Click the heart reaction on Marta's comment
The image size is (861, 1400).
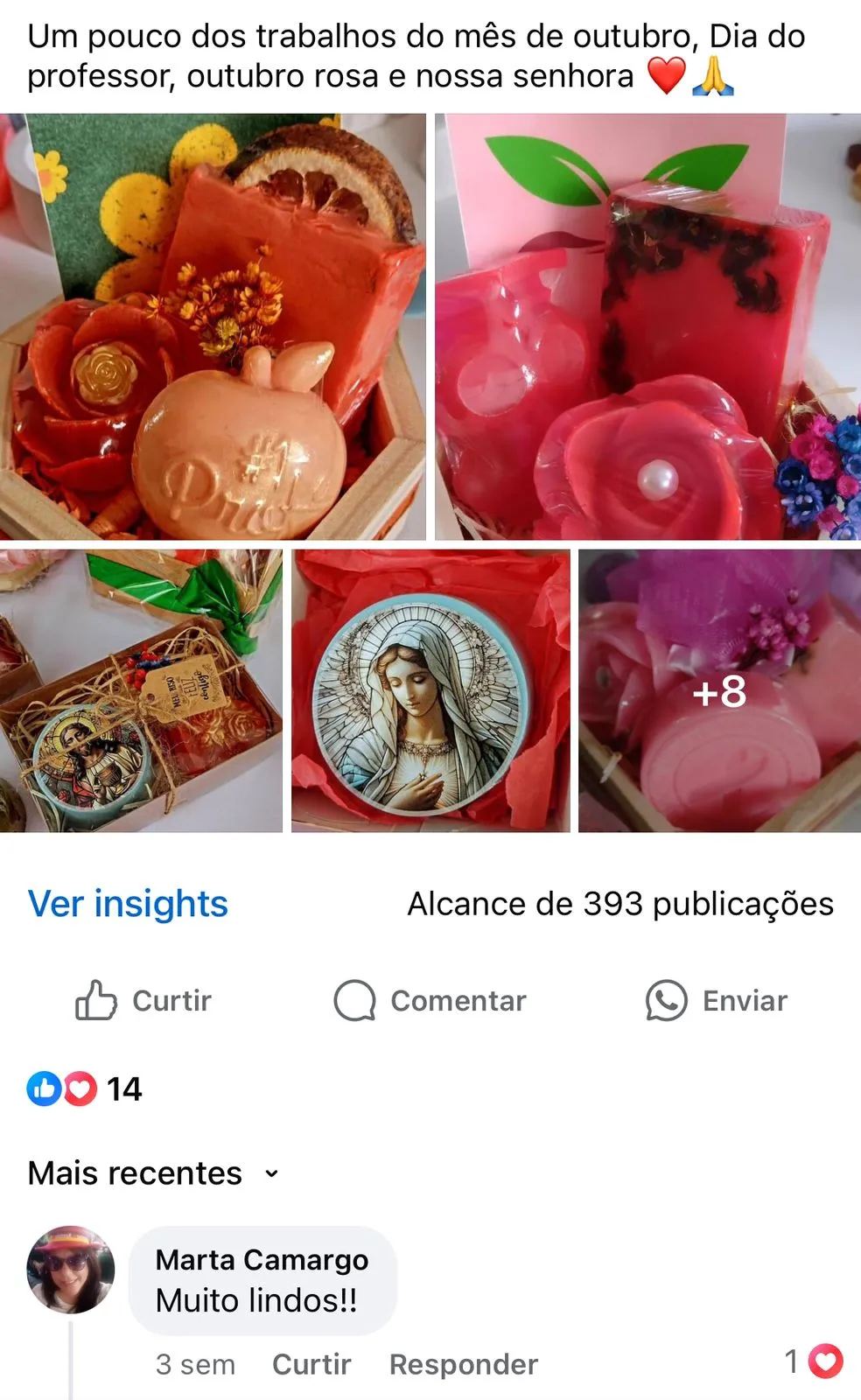click(x=823, y=1363)
